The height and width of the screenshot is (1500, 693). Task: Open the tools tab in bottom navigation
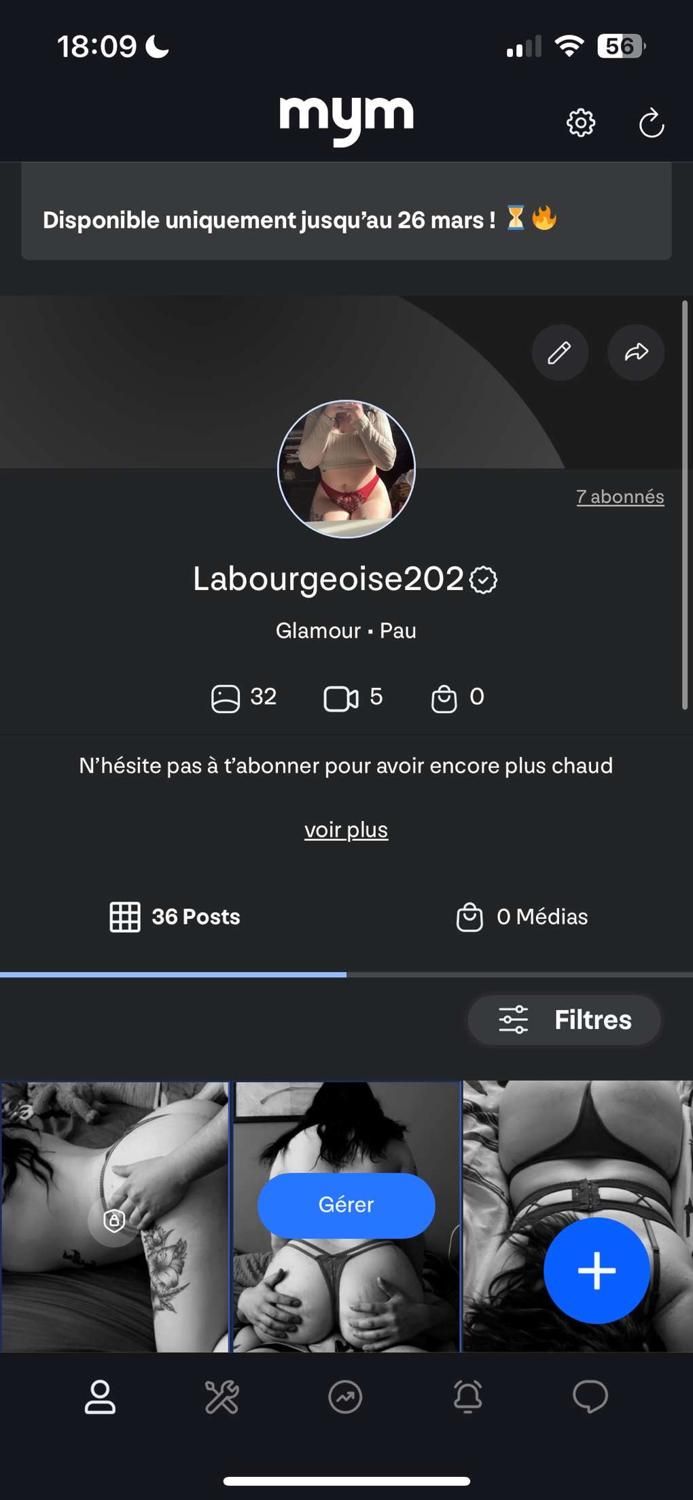[x=222, y=1397]
